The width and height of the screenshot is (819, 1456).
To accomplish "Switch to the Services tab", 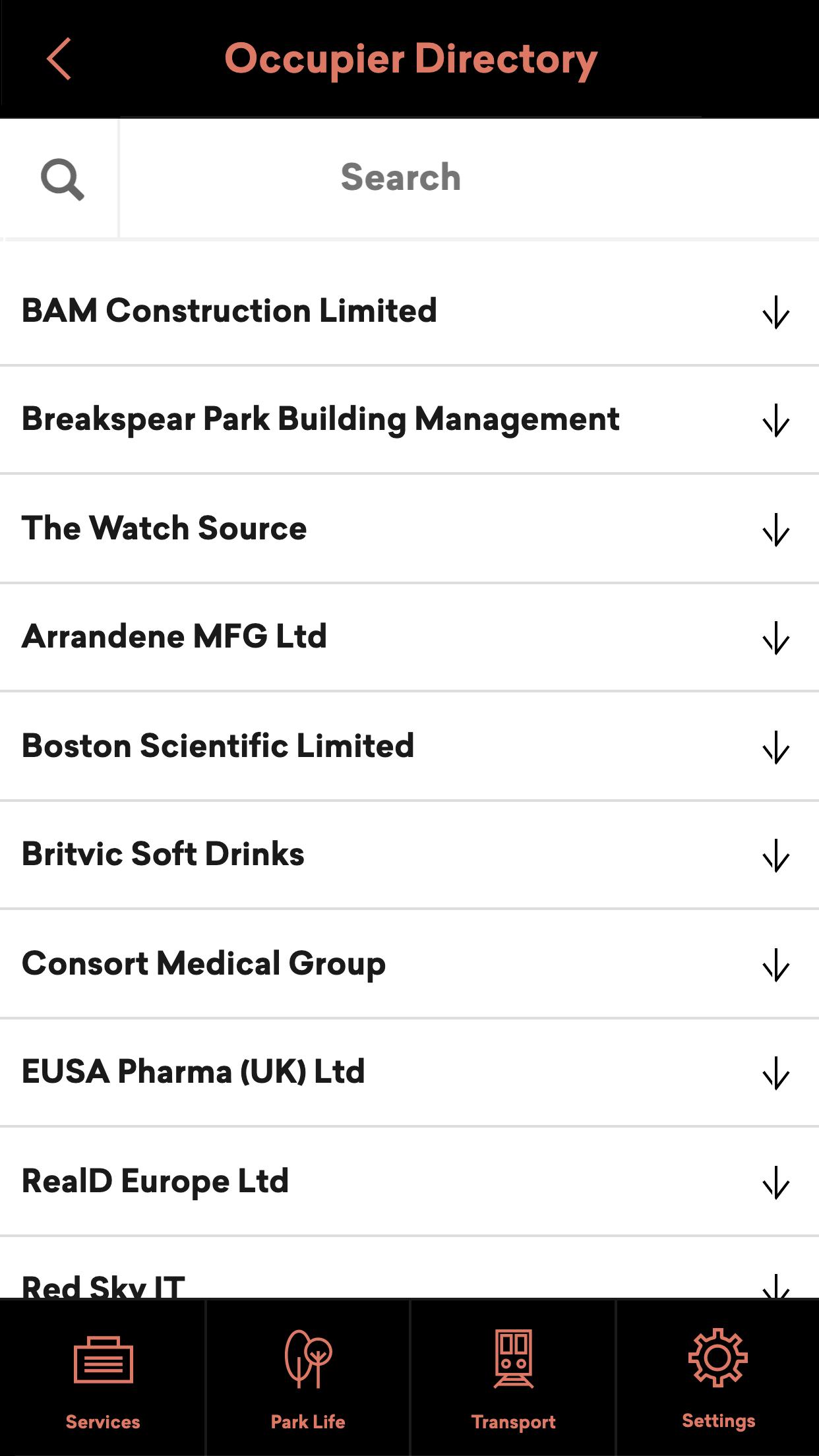I will coord(103,1378).
